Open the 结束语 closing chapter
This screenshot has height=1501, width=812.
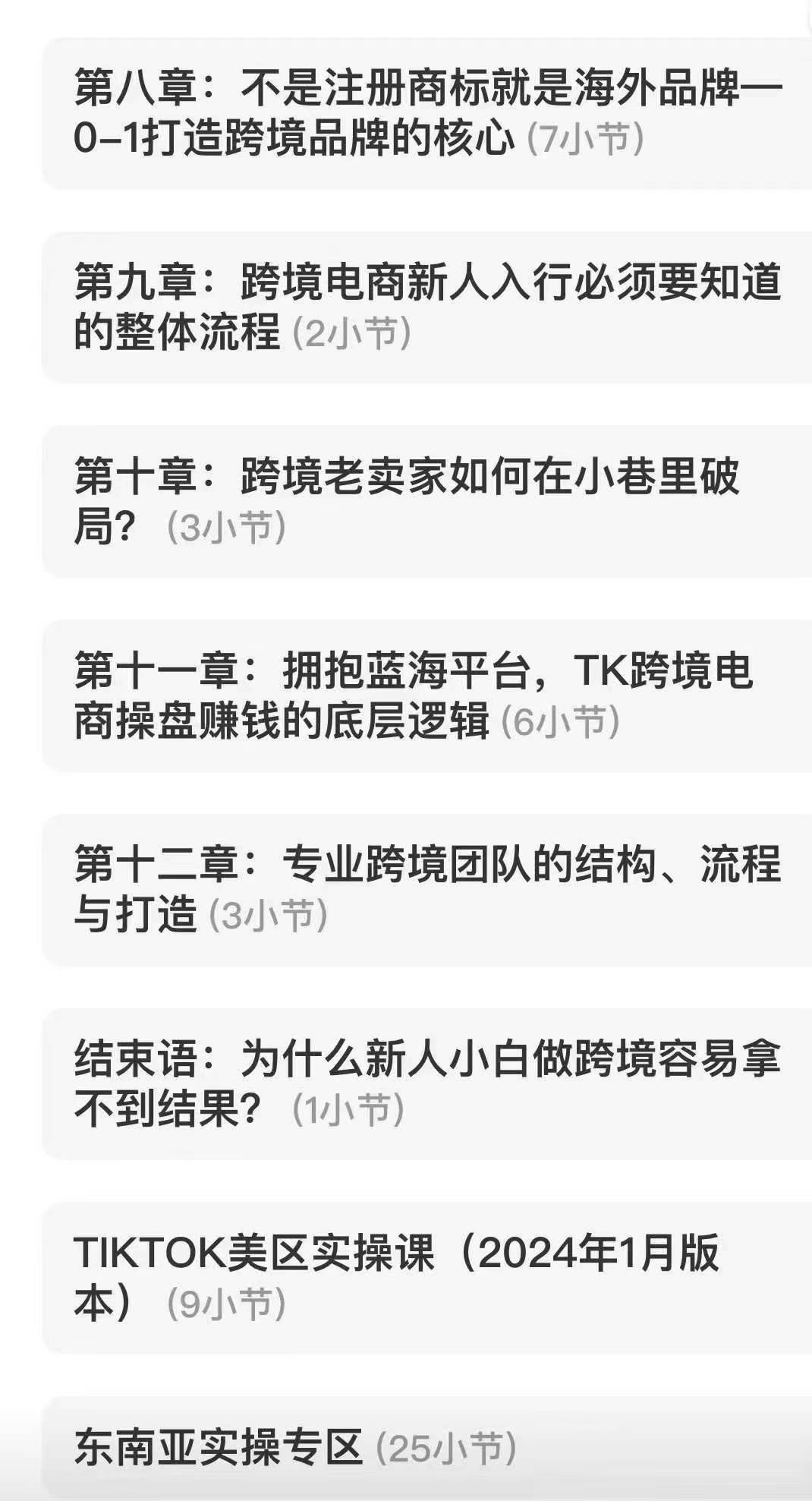pos(426,1084)
